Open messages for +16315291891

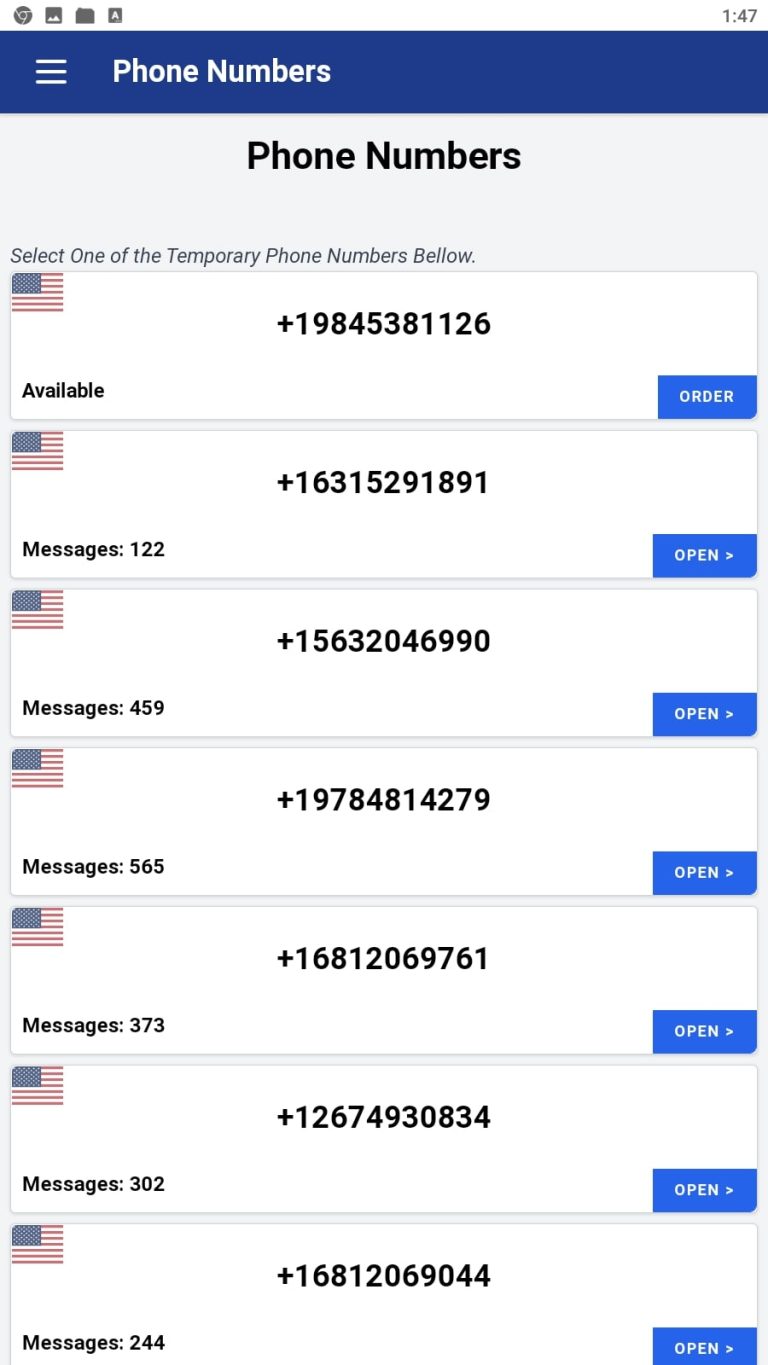pyautogui.click(x=704, y=555)
